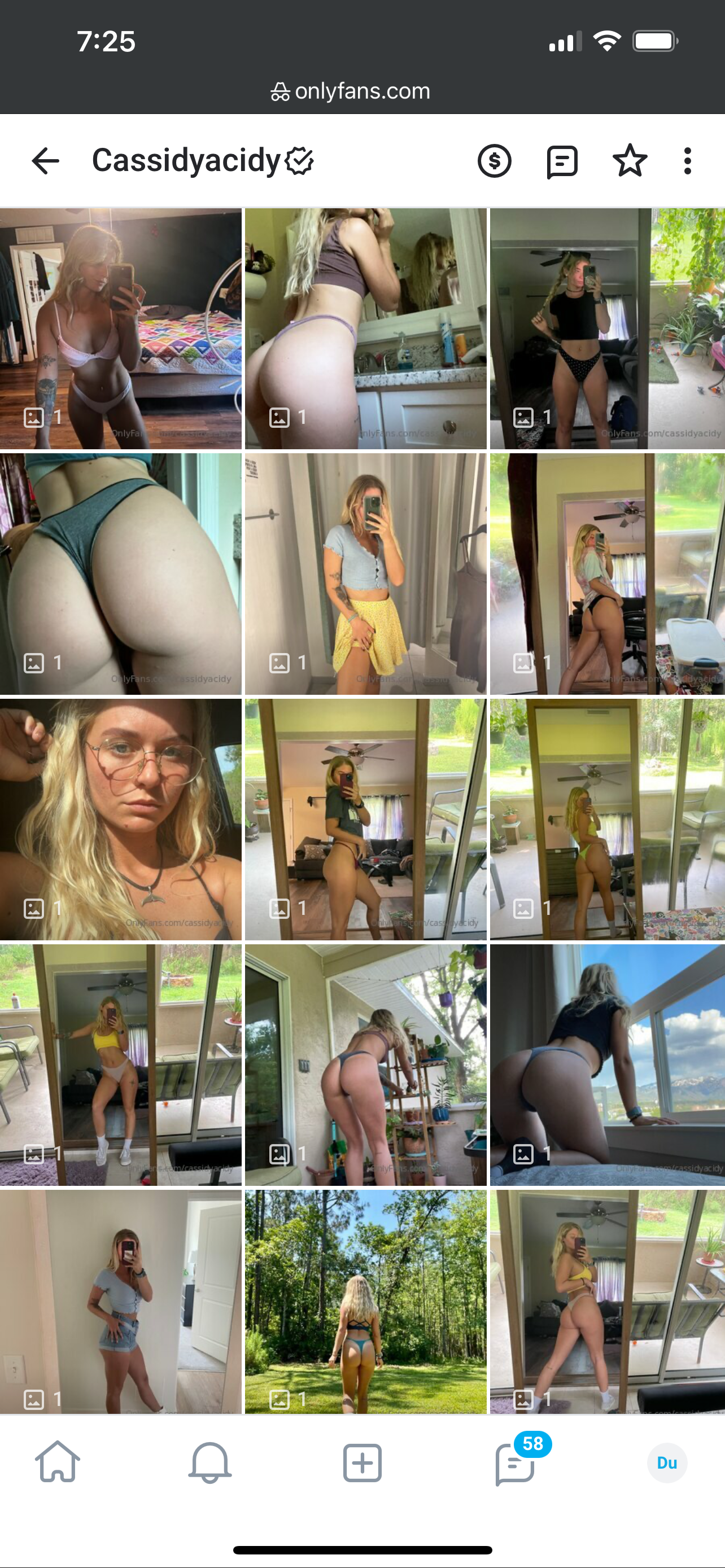Open the outdoor photo among trees
Screen dimensions: 725x1568
(365, 1302)
